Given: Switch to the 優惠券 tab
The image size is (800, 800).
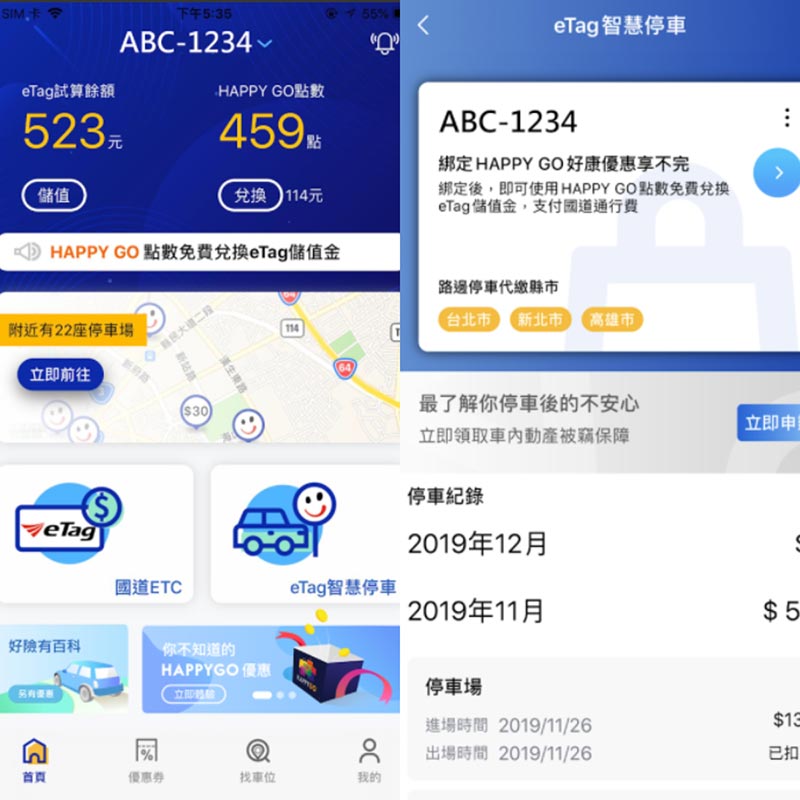Looking at the screenshot, I should (x=146, y=760).
